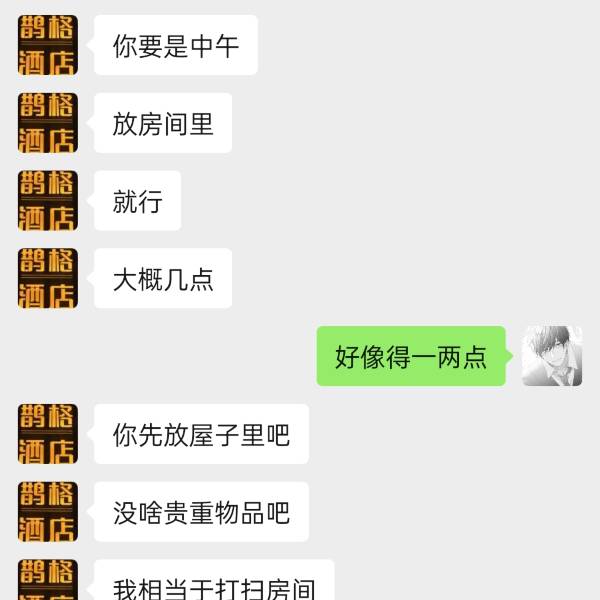Open the hotel avatar beside '你要是中午'
Screen dimensions: 600x600
(x=47, y=46)
